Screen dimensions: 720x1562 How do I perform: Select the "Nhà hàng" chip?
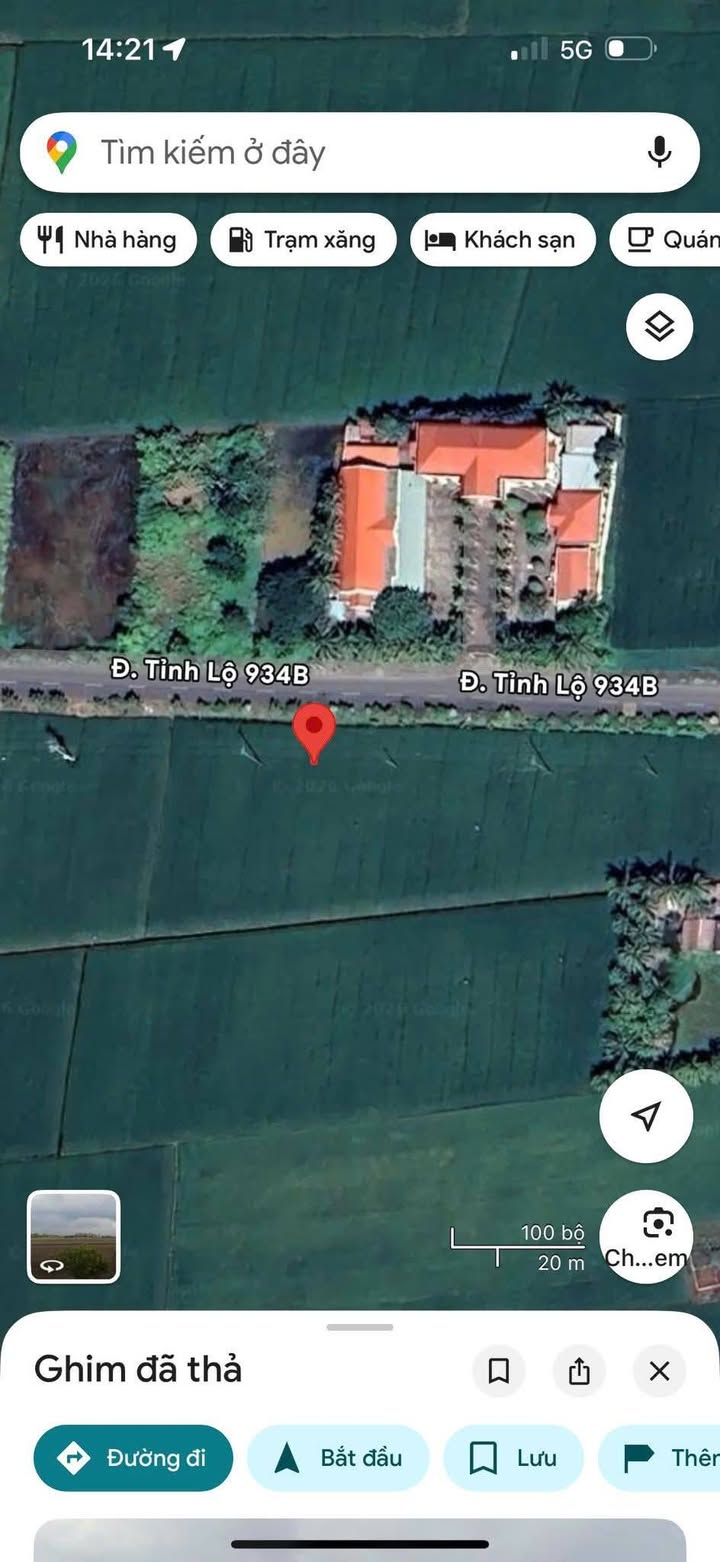(x=108, y=240)
